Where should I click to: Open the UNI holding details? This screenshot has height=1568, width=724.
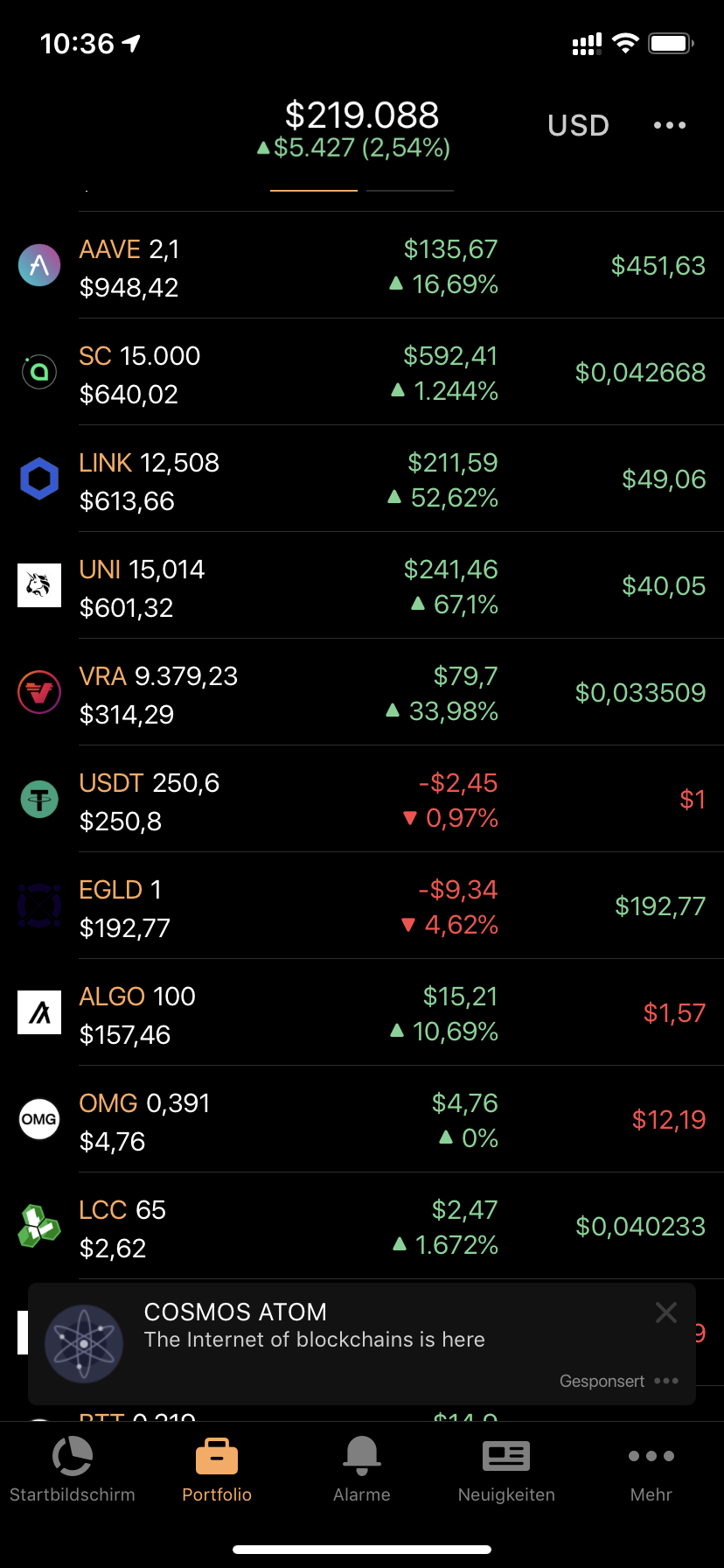click(x=362, y=586)
